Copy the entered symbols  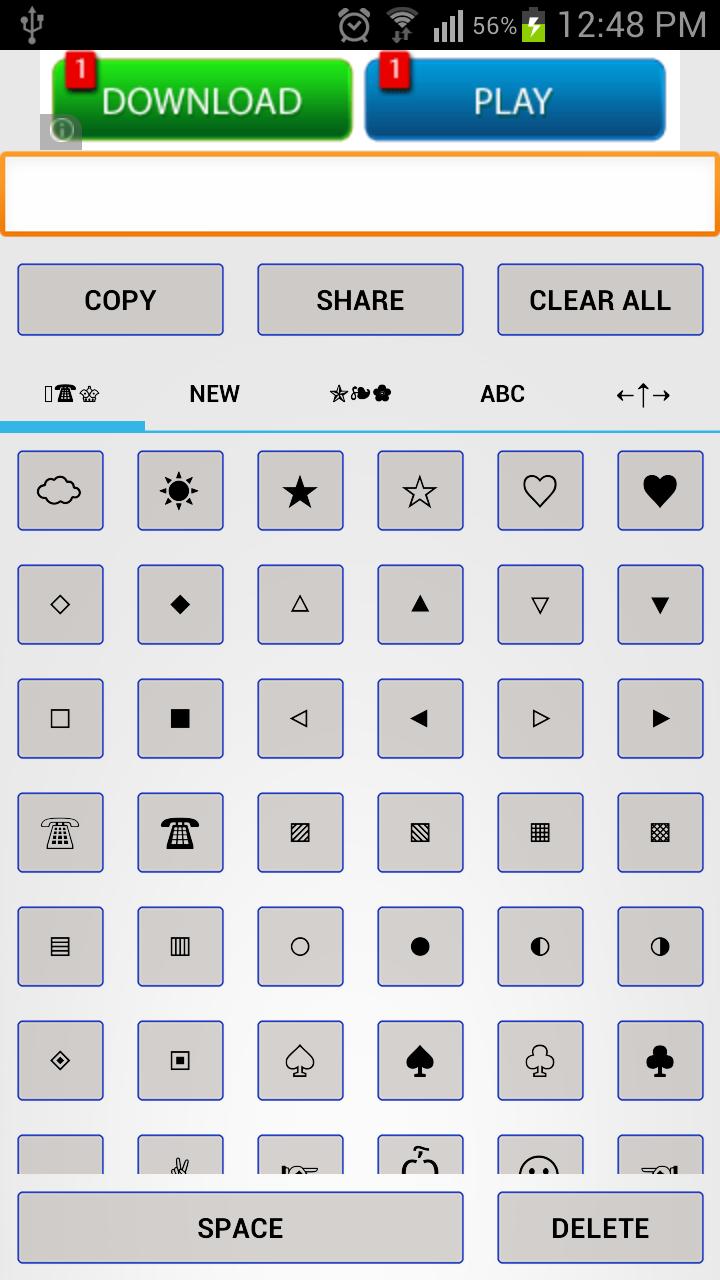(x=120, y=300)
